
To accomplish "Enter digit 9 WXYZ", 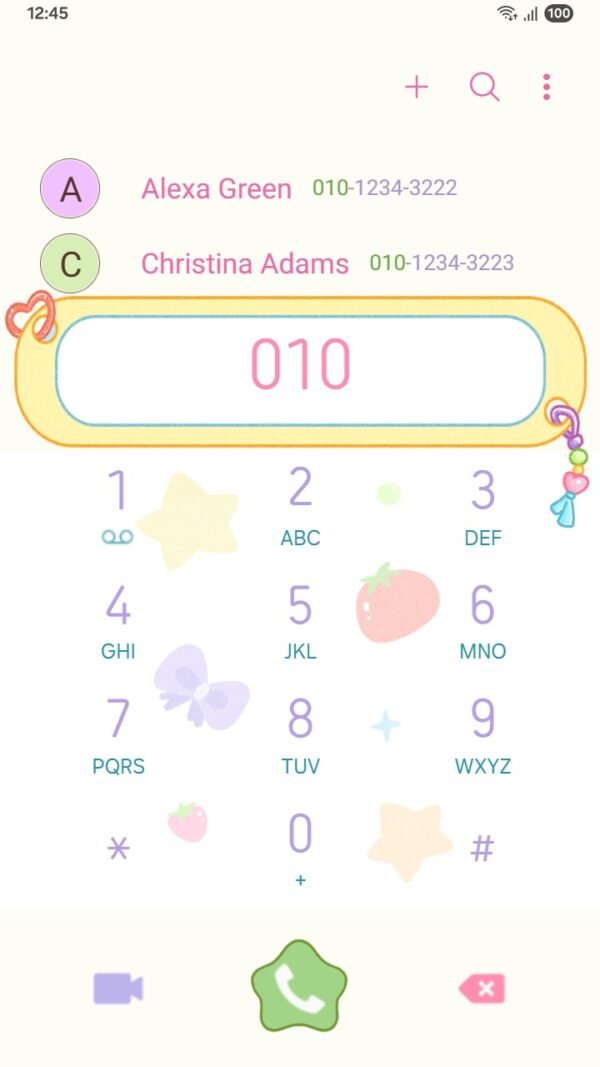I will [x=483, y=736].
